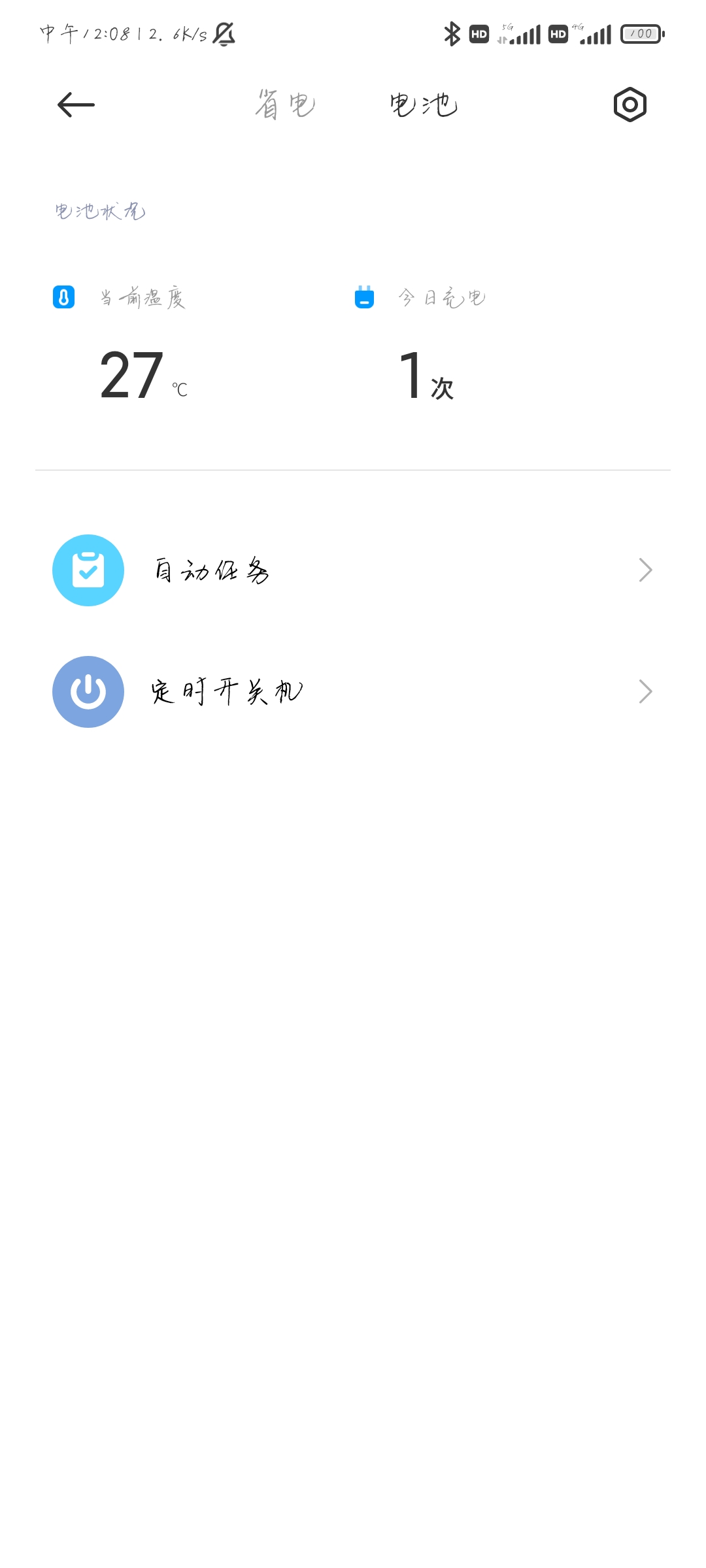The width and height of the screenshot is (706, 1568).
Task: Go back using the top-left arrow
Action: tap(76, 105)
